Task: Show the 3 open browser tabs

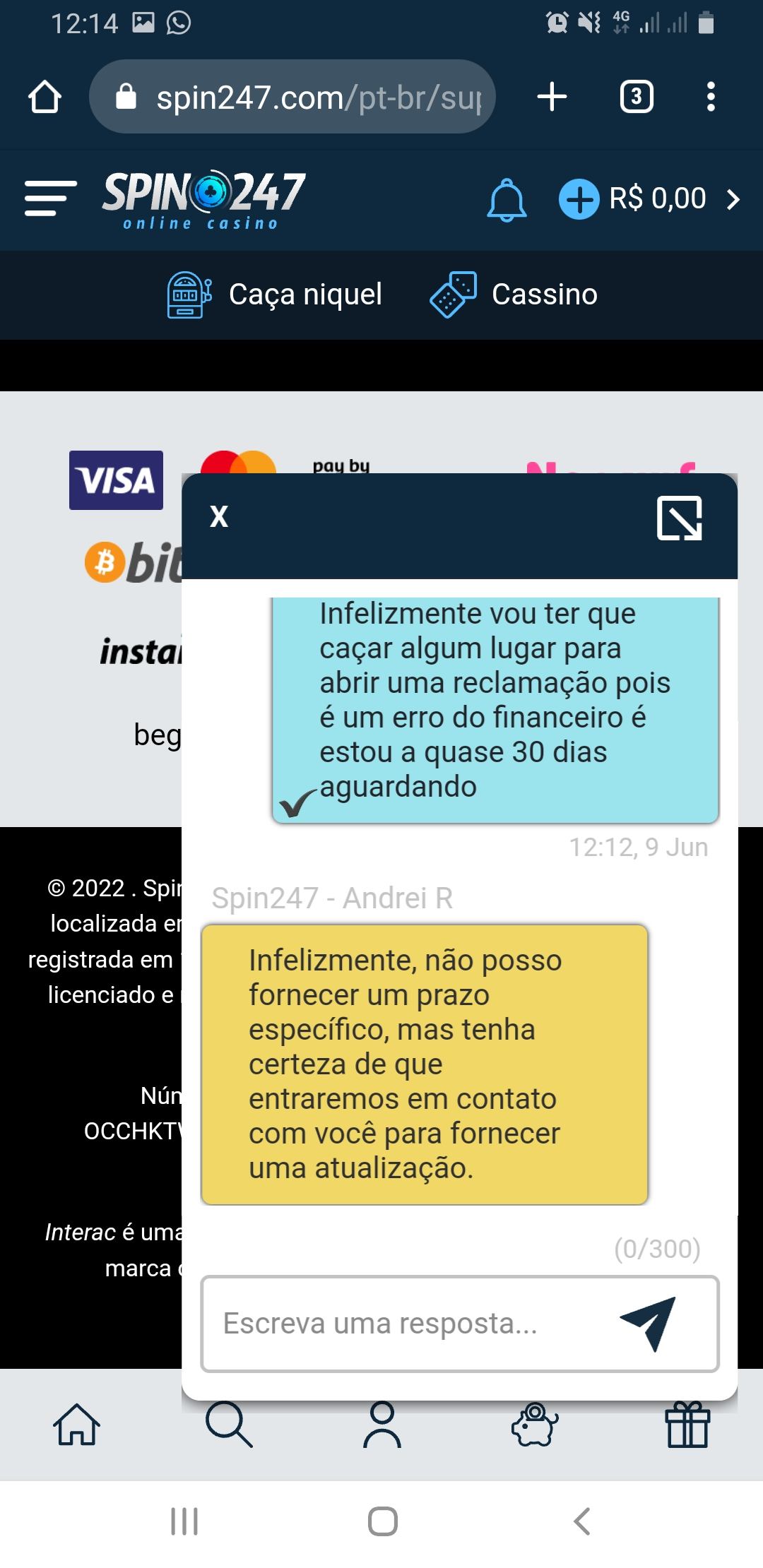Action: click(x=636, y=97)
